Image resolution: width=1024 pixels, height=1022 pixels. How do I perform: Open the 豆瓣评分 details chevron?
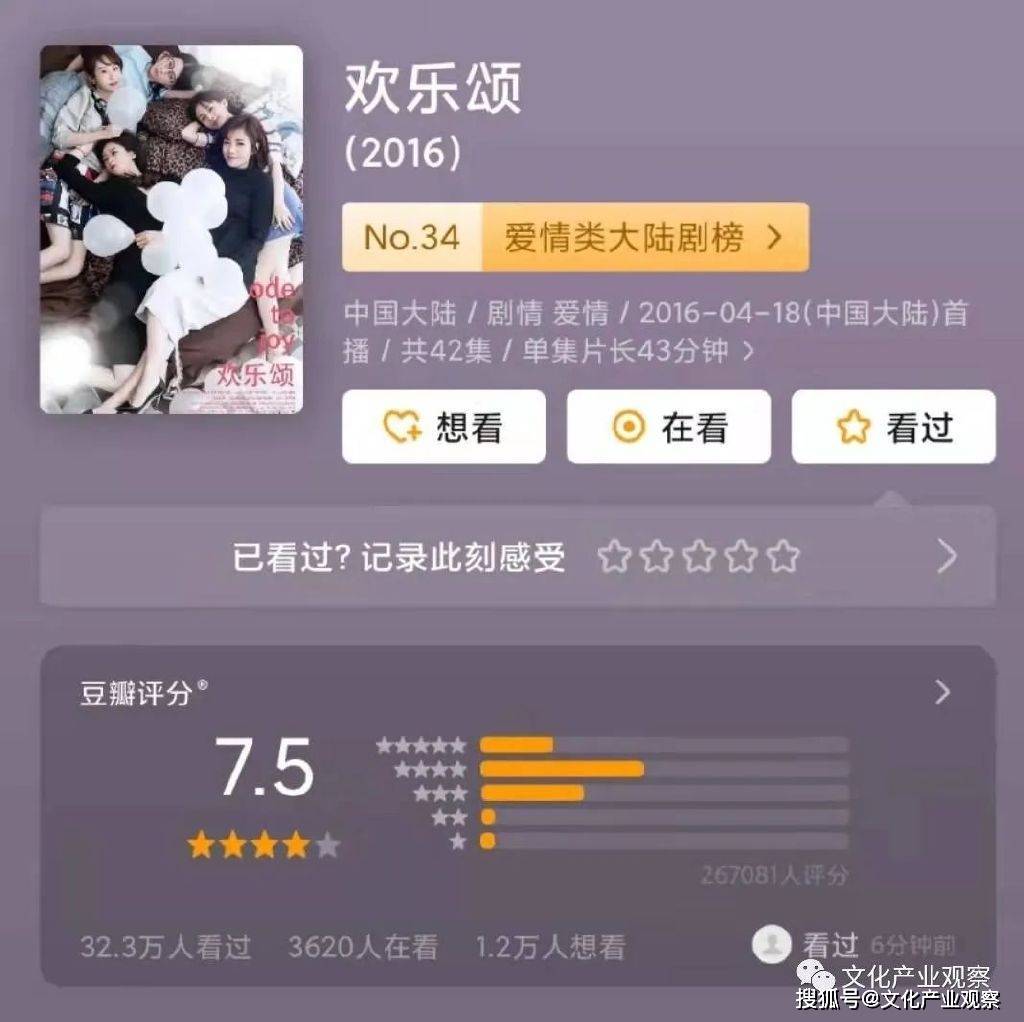[942, 692]
